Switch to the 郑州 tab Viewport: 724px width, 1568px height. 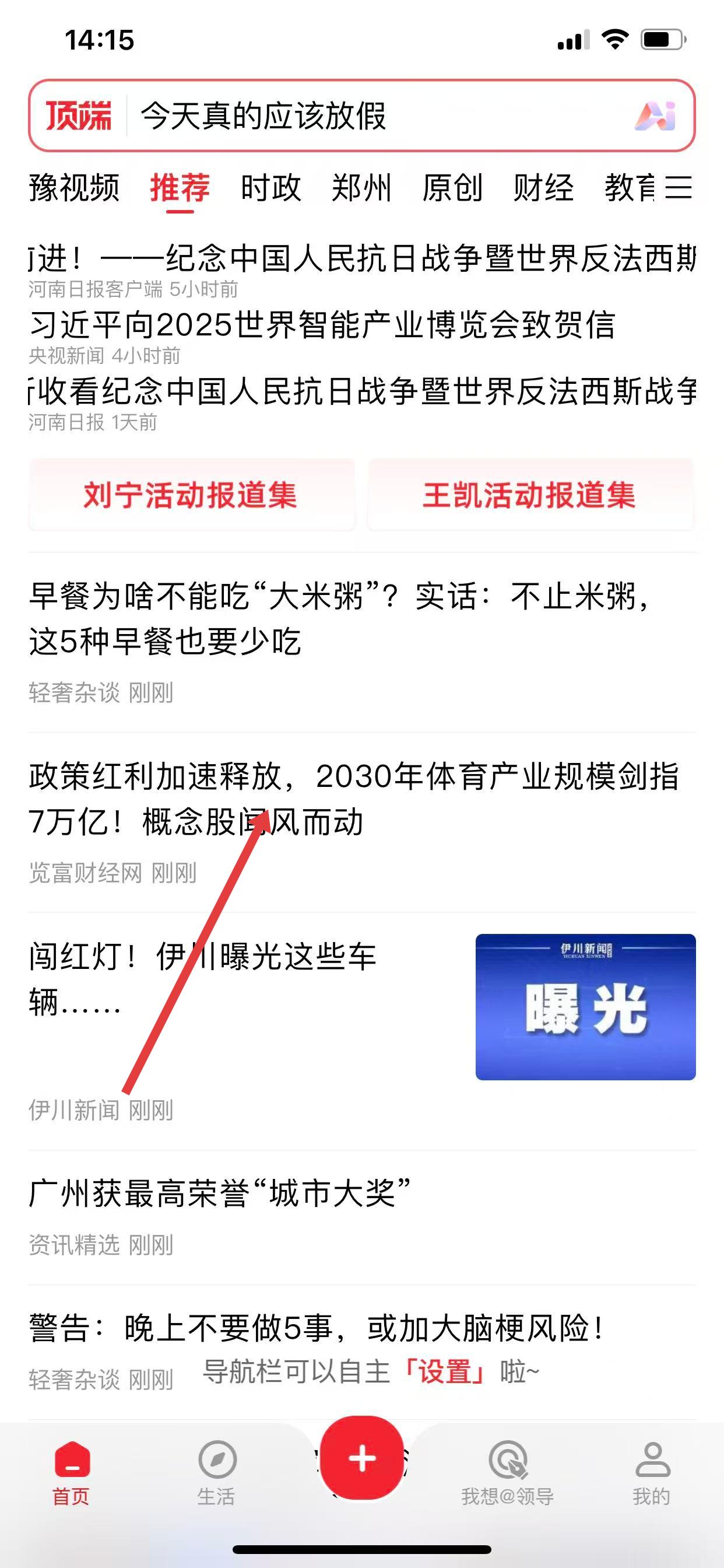[361, 187]
